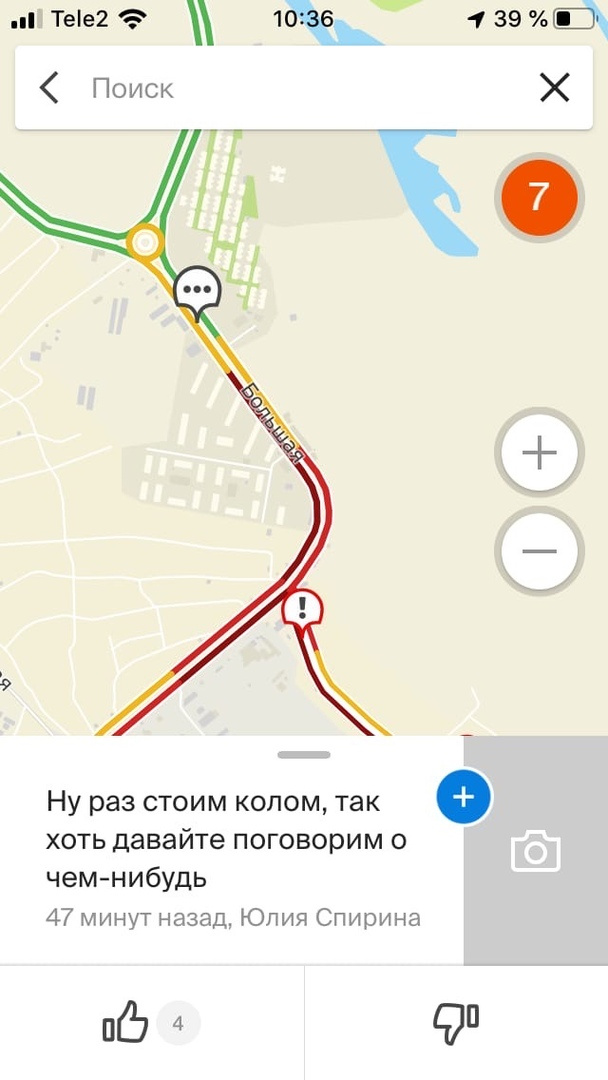Zoom out the map with minus button

coord(539,552)
